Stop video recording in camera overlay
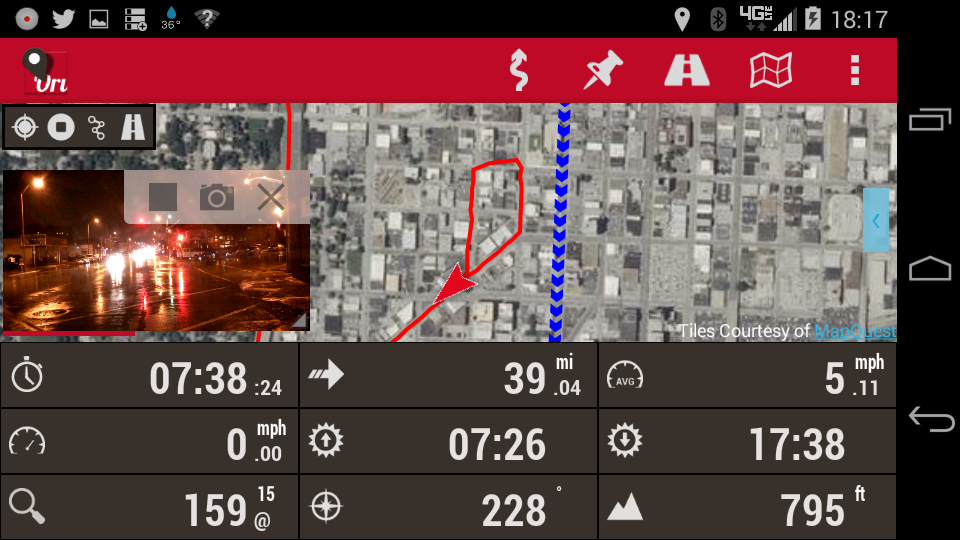This screenshot has width=960, height=540. click(163, 197)
